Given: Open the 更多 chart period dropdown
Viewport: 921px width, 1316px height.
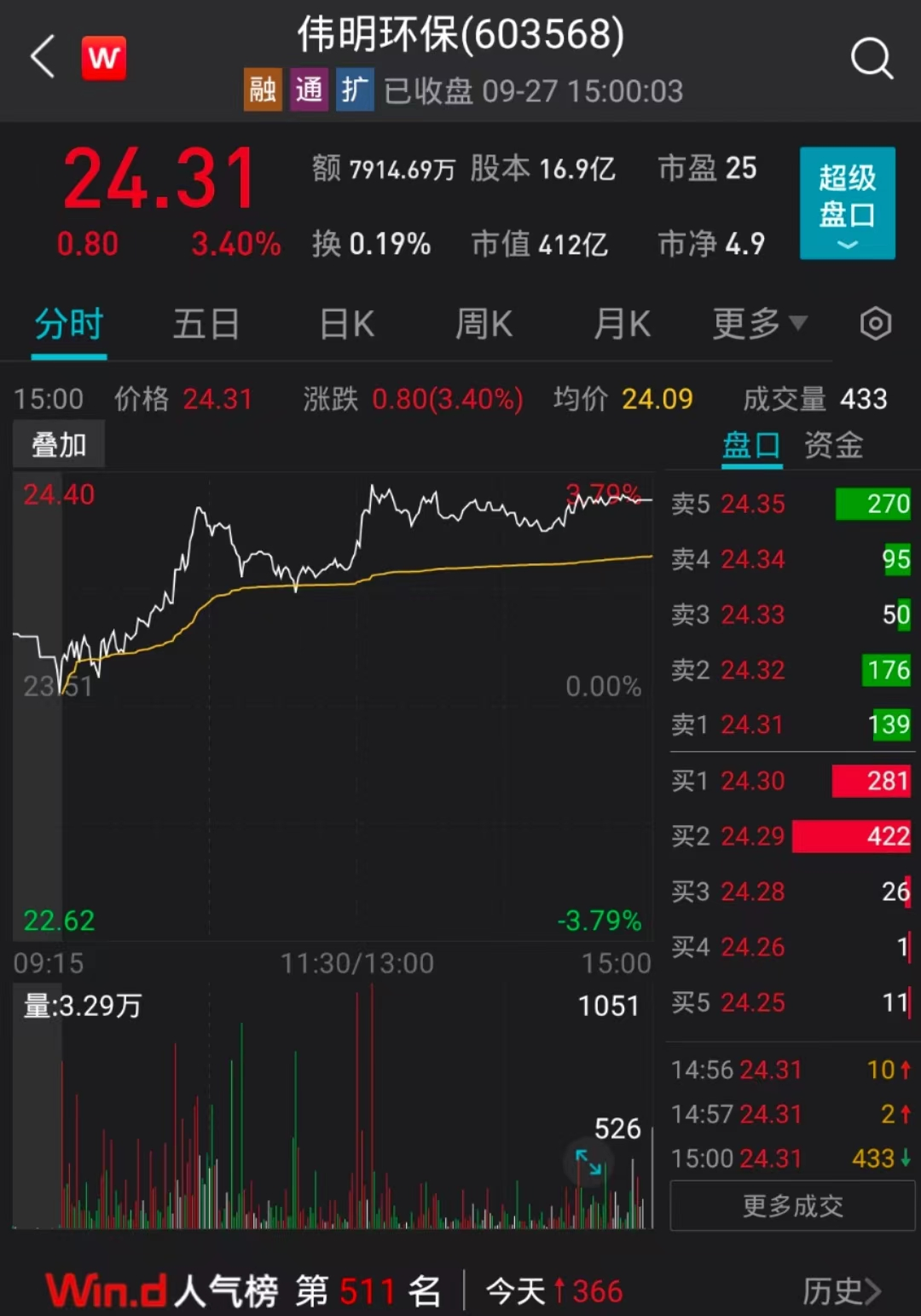Looking at the screenshot, I should point(758,325).
